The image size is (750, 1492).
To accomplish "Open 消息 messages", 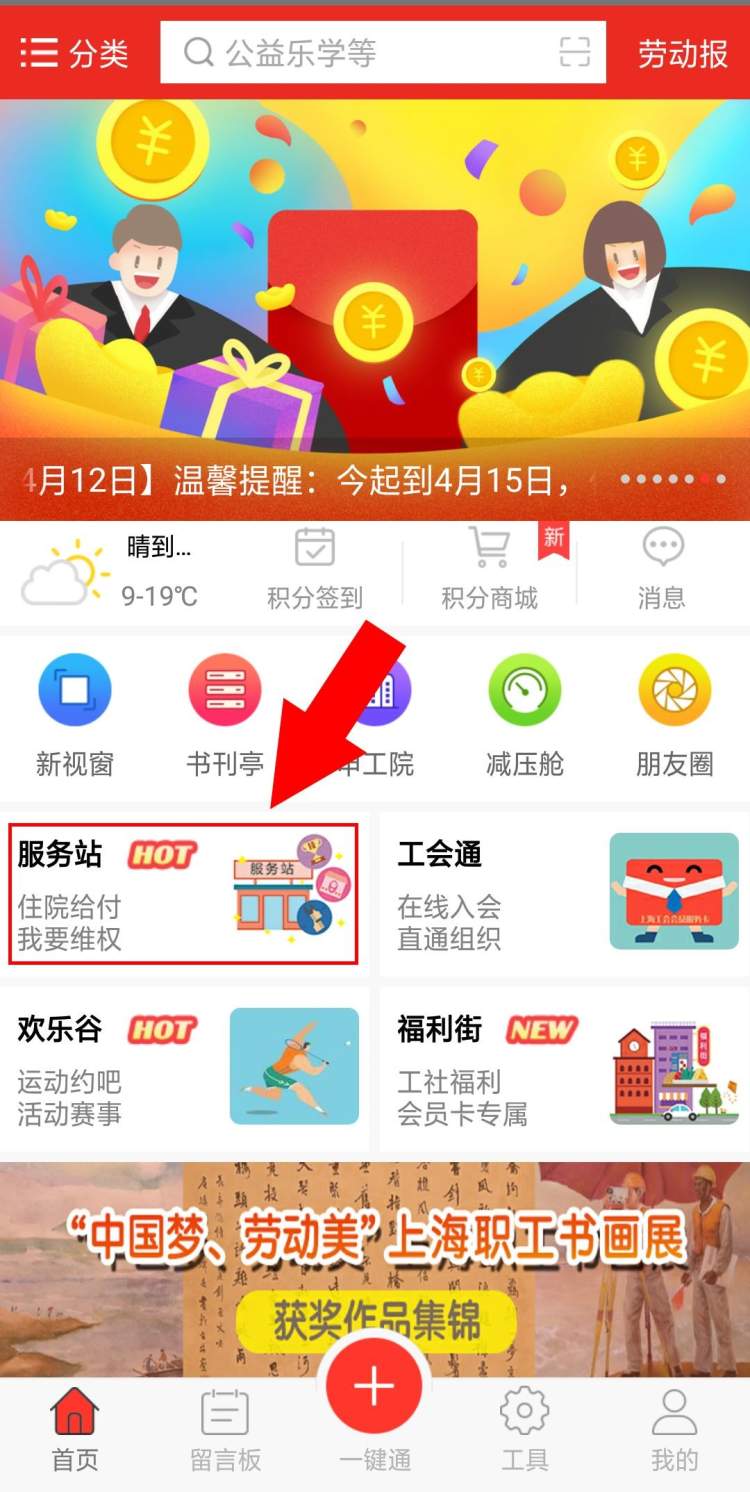I will click(x=661, y=570).
